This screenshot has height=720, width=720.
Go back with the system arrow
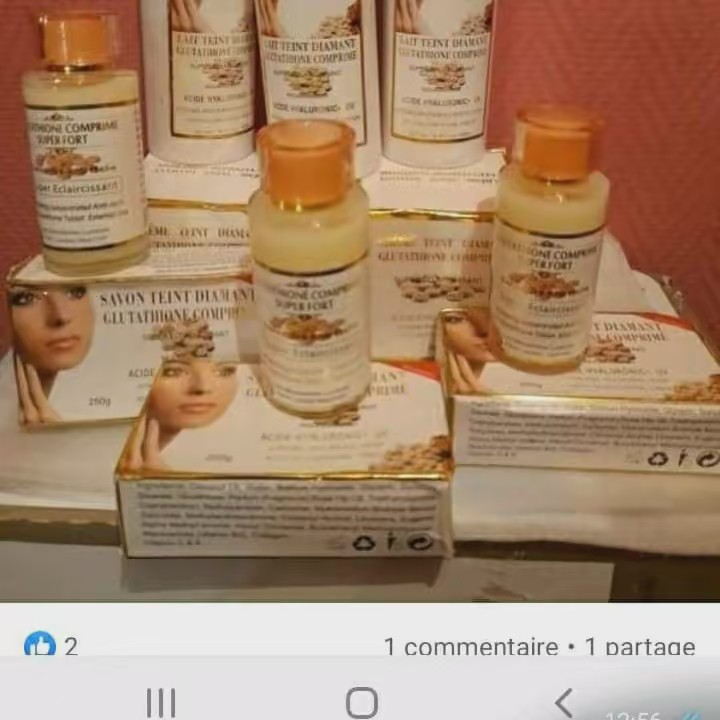tap(563, 703)
